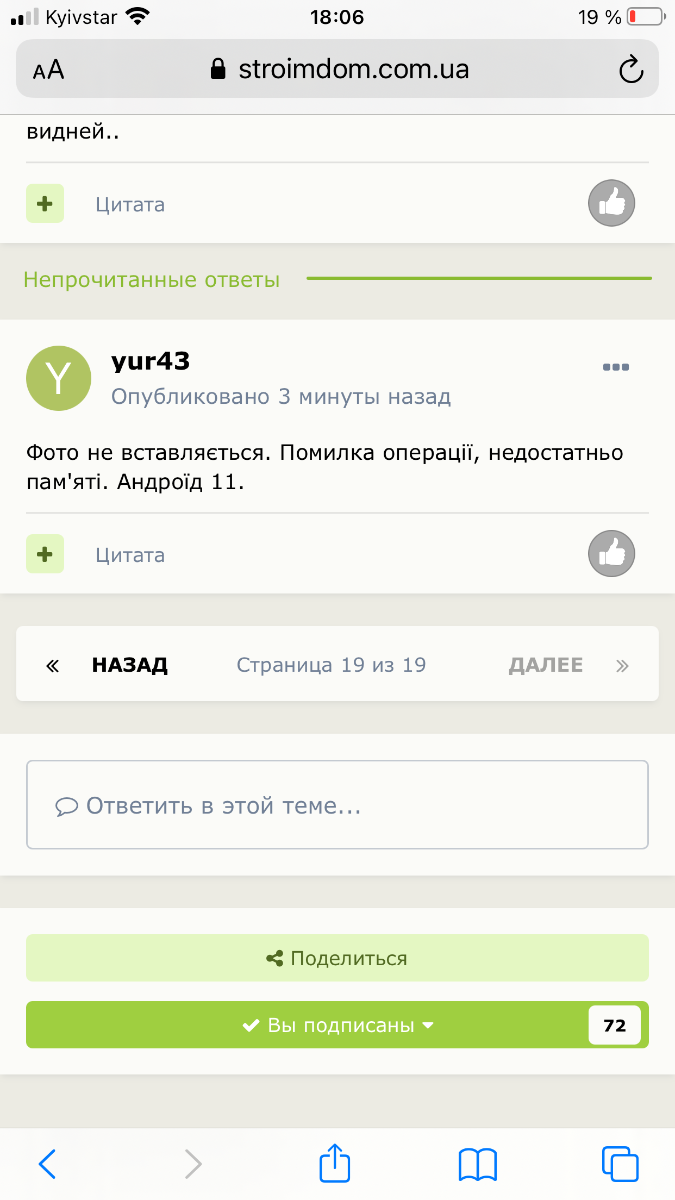Tap the stroimdom.com.ua address bar

(340, 69)
